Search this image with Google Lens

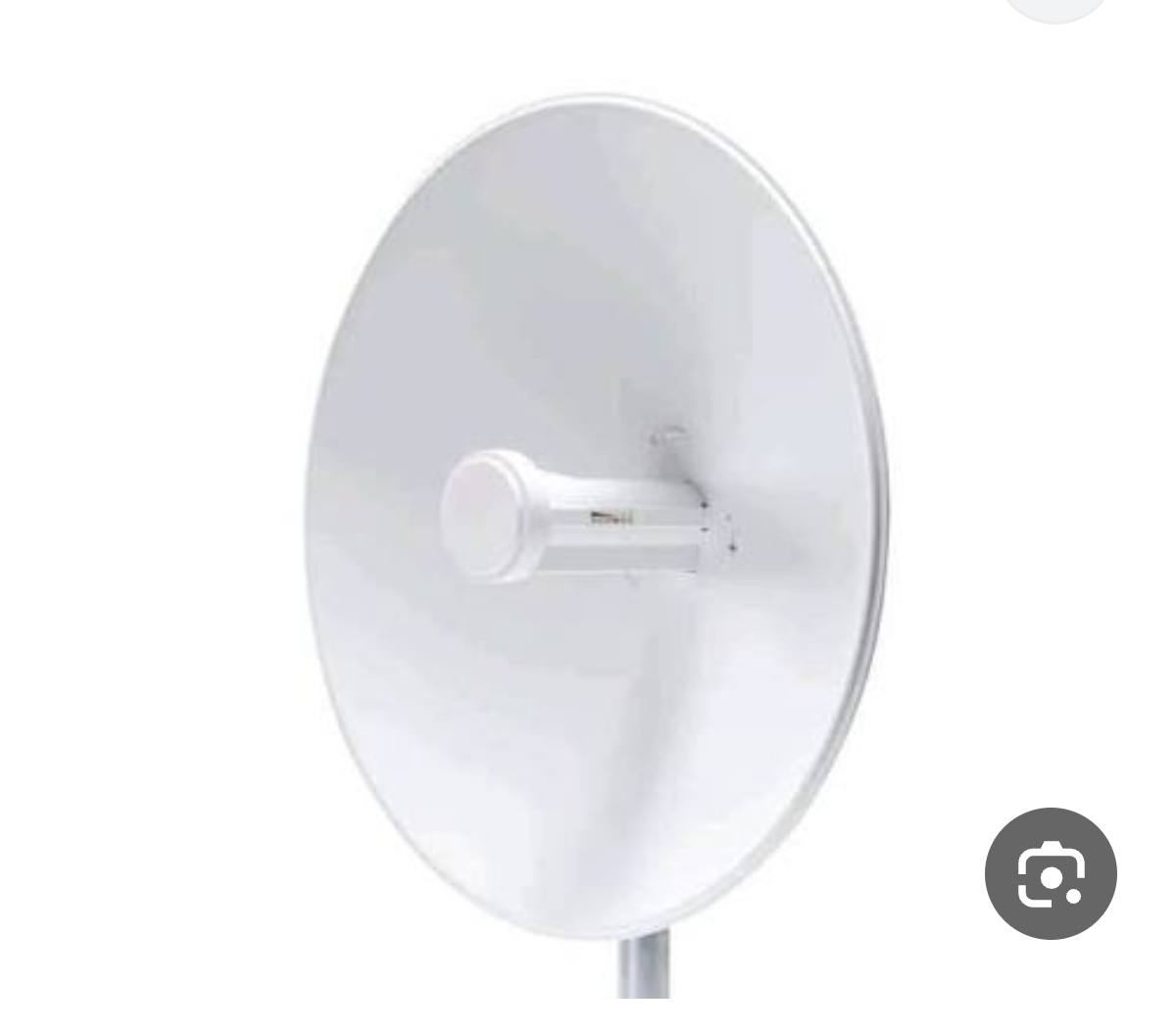tap(1050, 873)
